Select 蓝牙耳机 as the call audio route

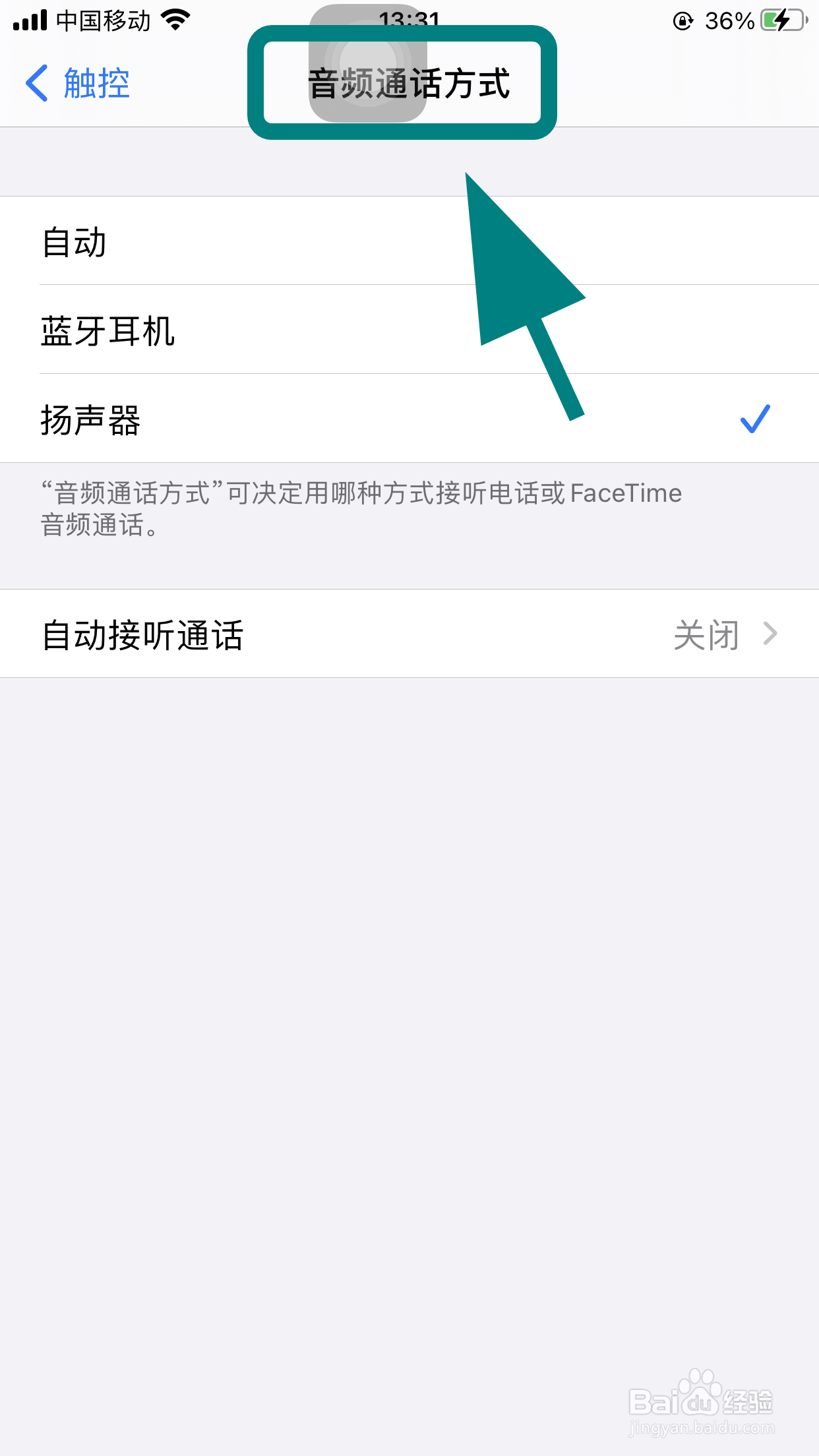(108, 332)
